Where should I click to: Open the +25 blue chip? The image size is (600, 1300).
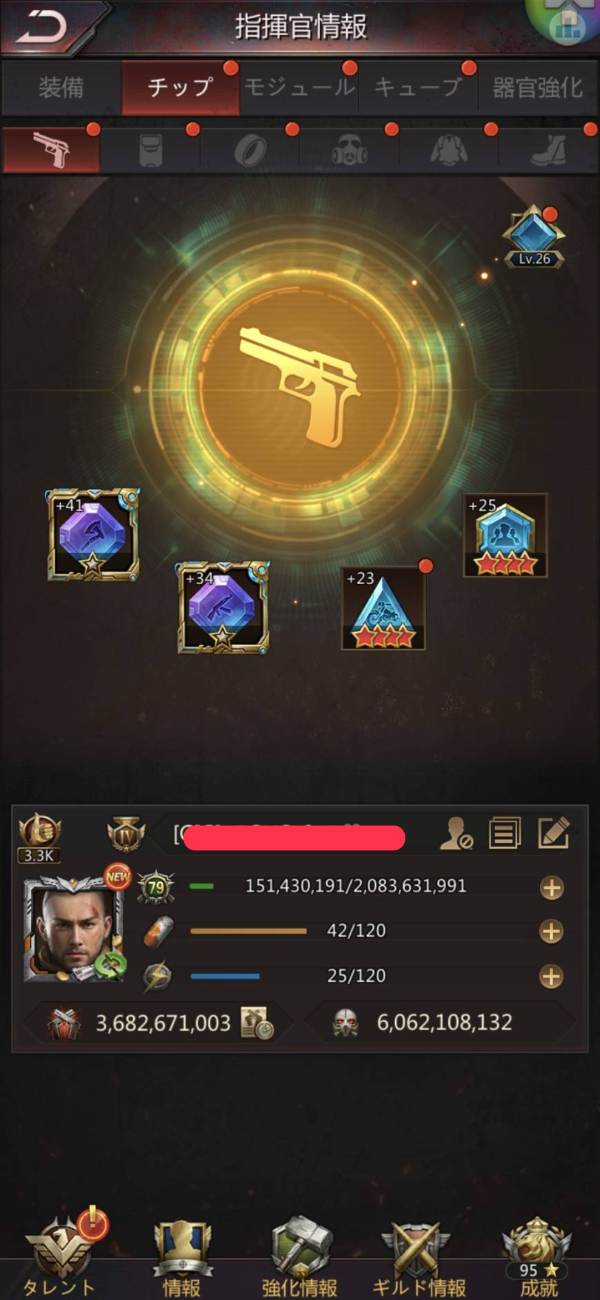point(505,535)
